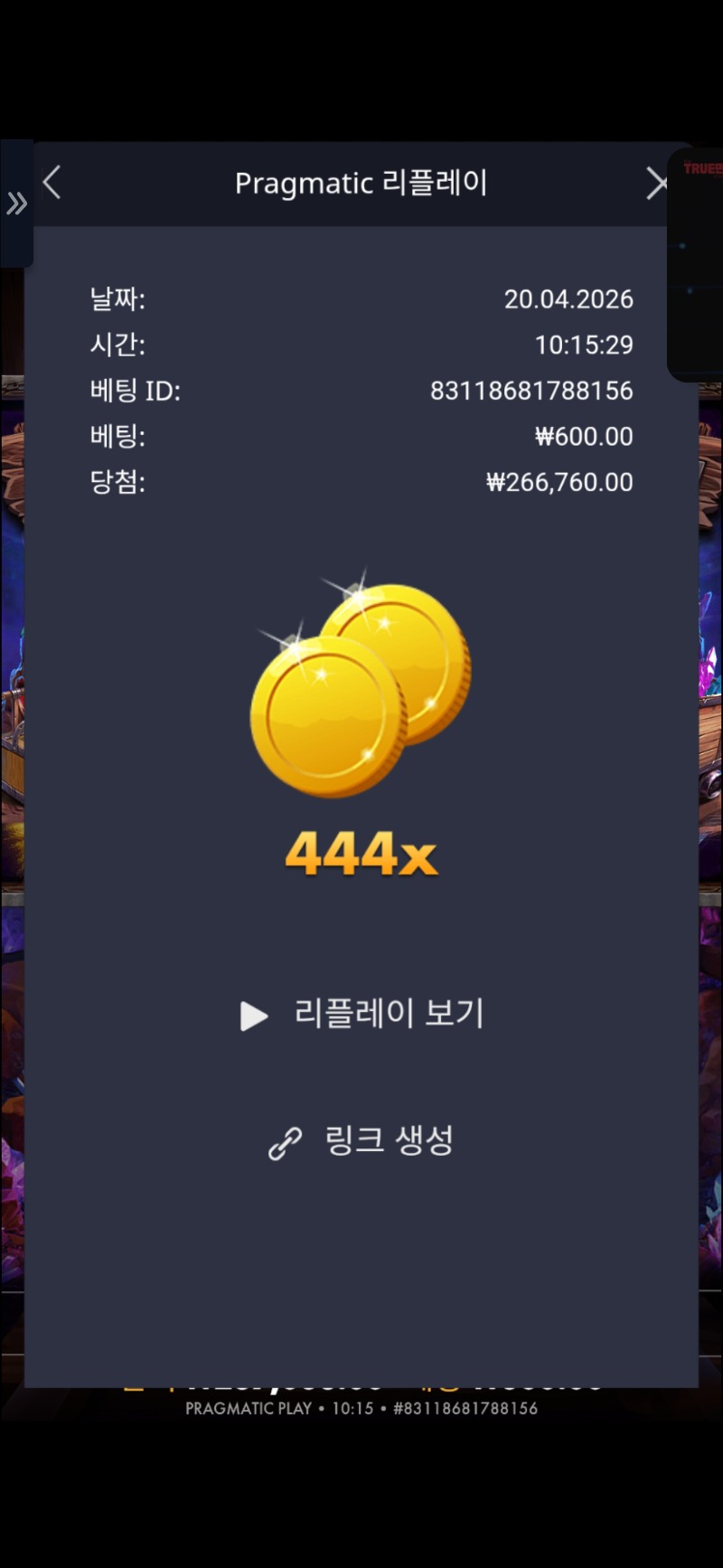Screen dimensions: 723x1568
Task: Generate a share link with 링크 생성
Action: click(x=361, y=1141)
